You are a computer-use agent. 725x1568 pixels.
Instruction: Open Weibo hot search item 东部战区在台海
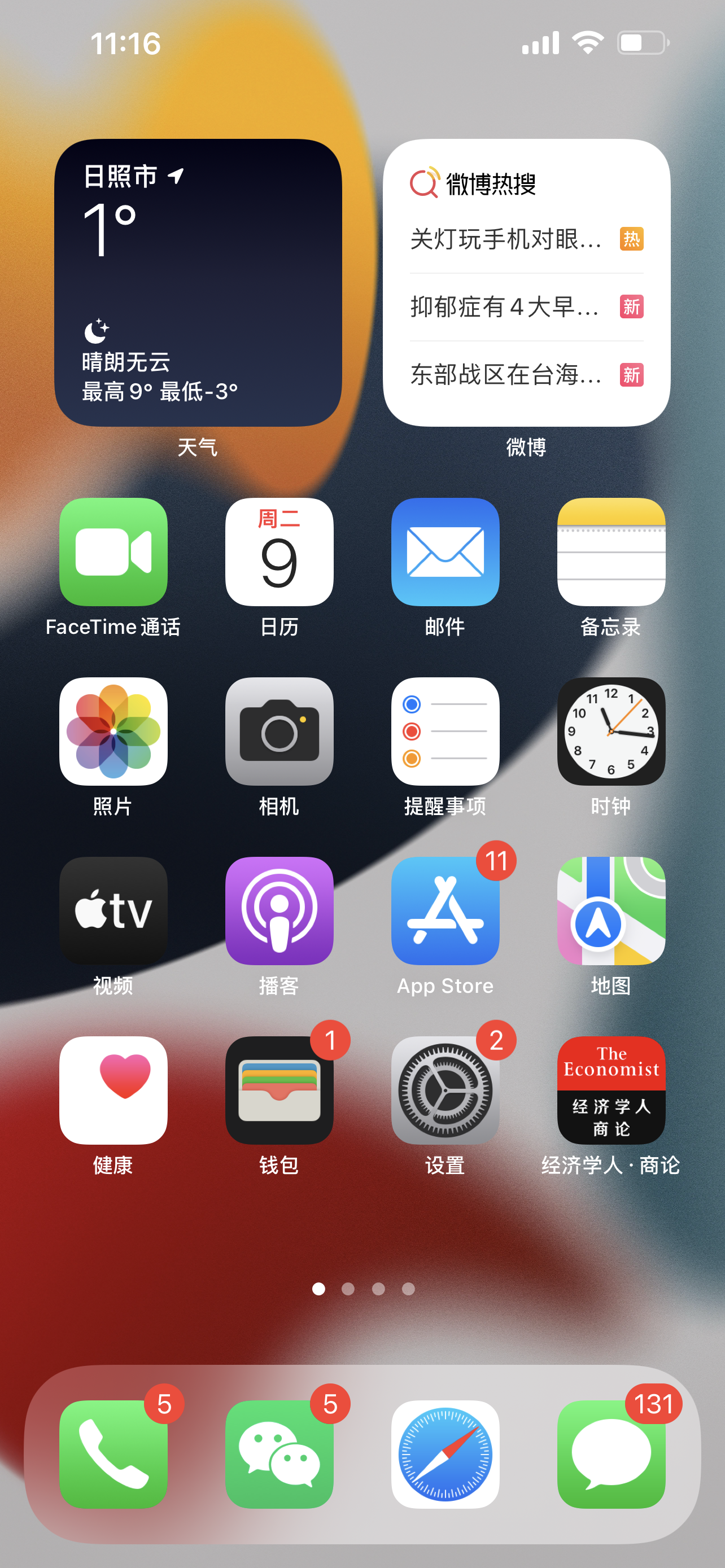(527, 374)
